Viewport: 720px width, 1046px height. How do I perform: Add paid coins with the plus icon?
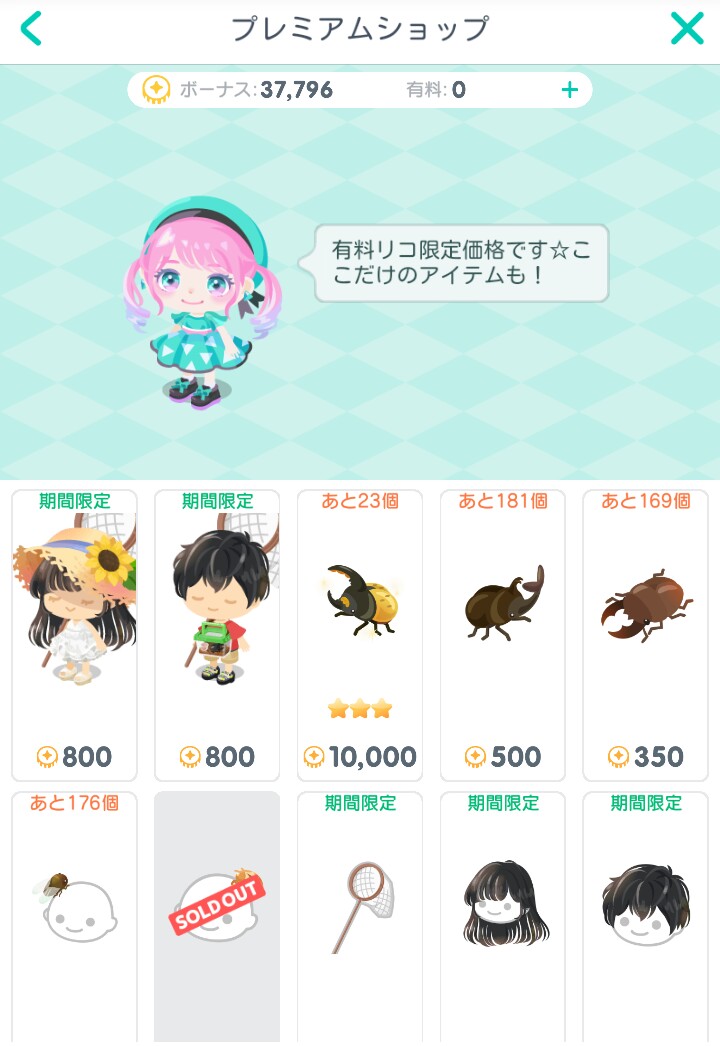(570, 90)
